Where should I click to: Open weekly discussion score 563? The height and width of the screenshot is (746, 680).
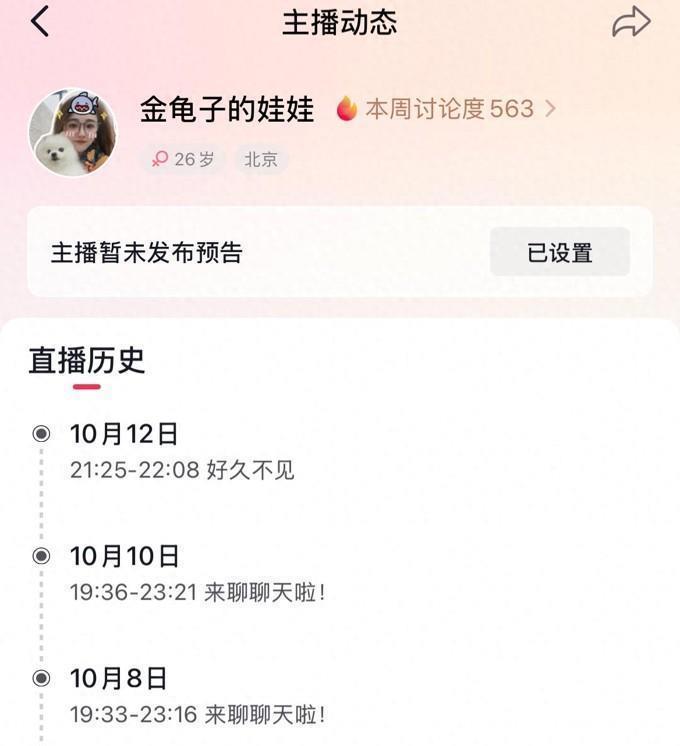[447, 109]
